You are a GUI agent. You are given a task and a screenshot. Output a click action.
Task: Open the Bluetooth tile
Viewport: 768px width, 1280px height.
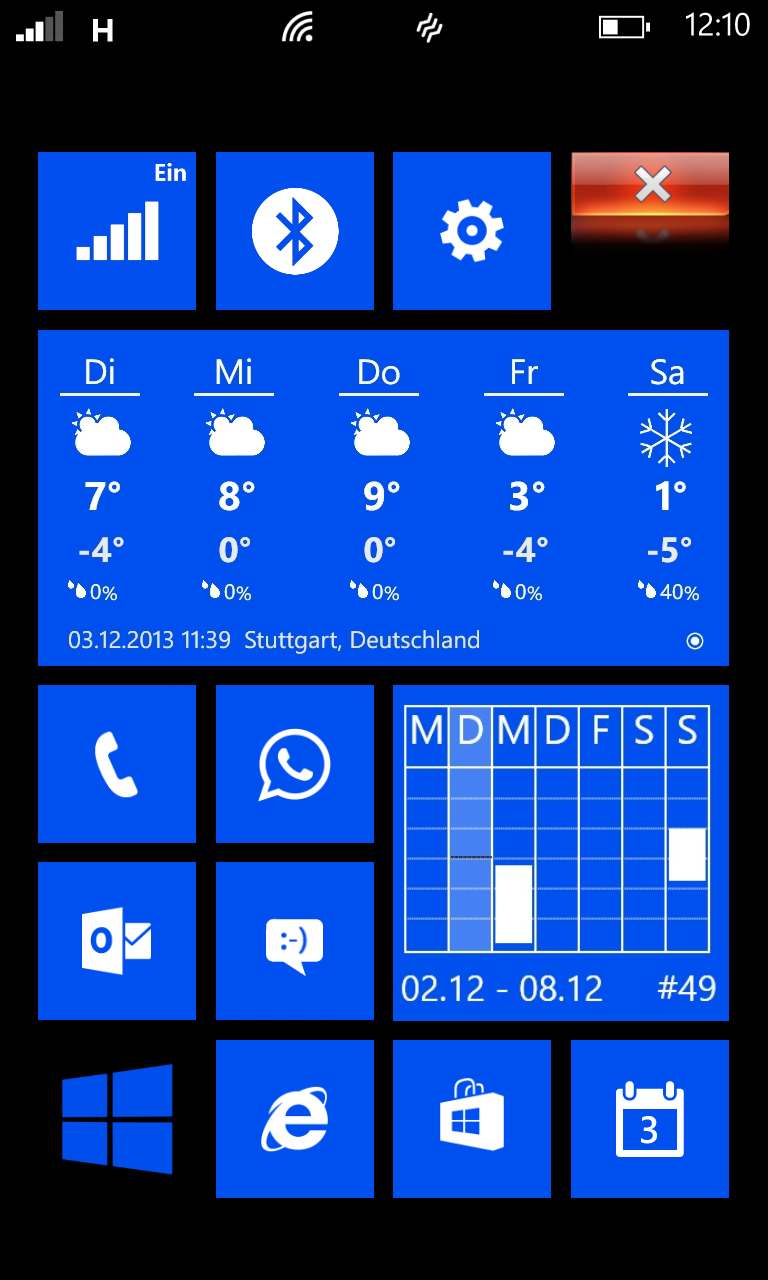[x=295, y=231]
